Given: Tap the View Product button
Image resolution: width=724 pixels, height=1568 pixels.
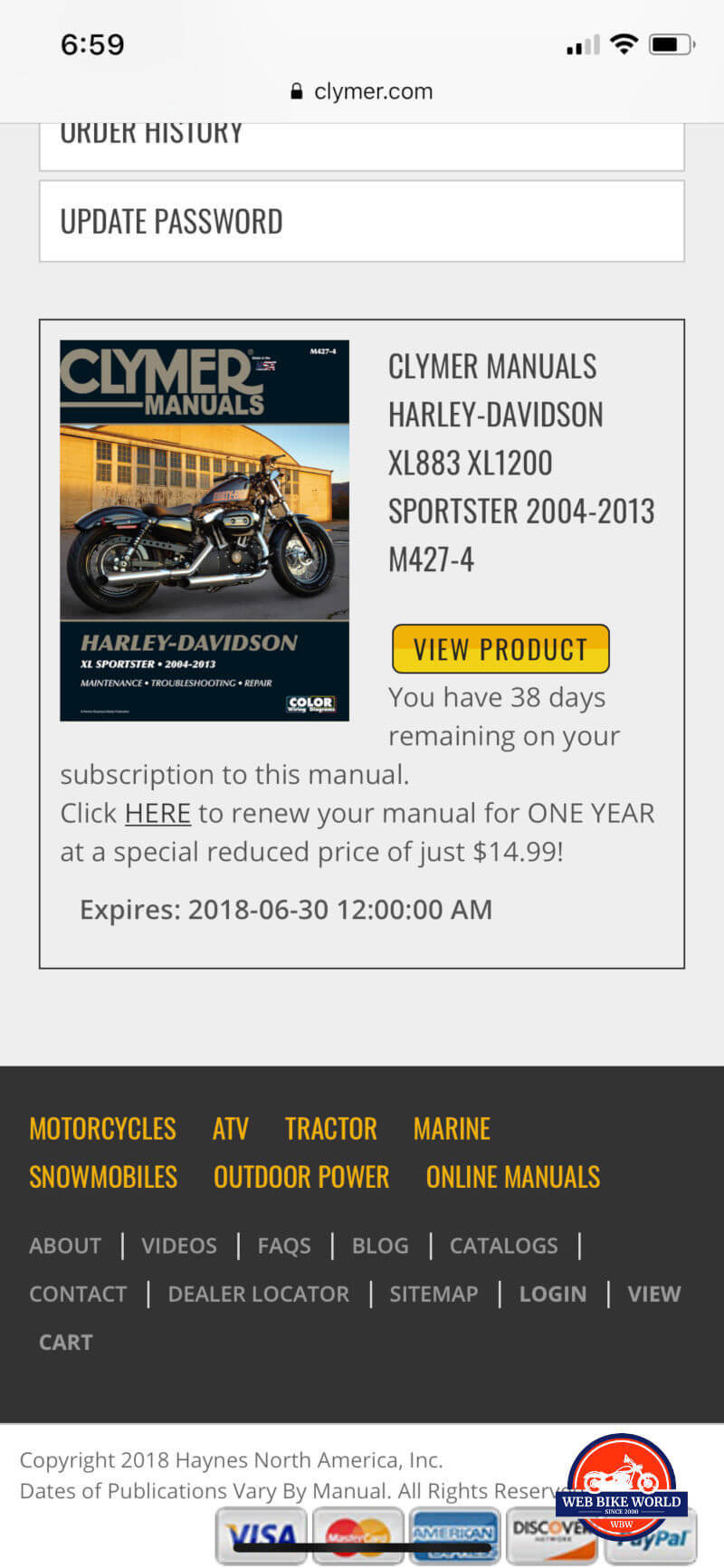Looking at the screenshot, I should (500, 649).
